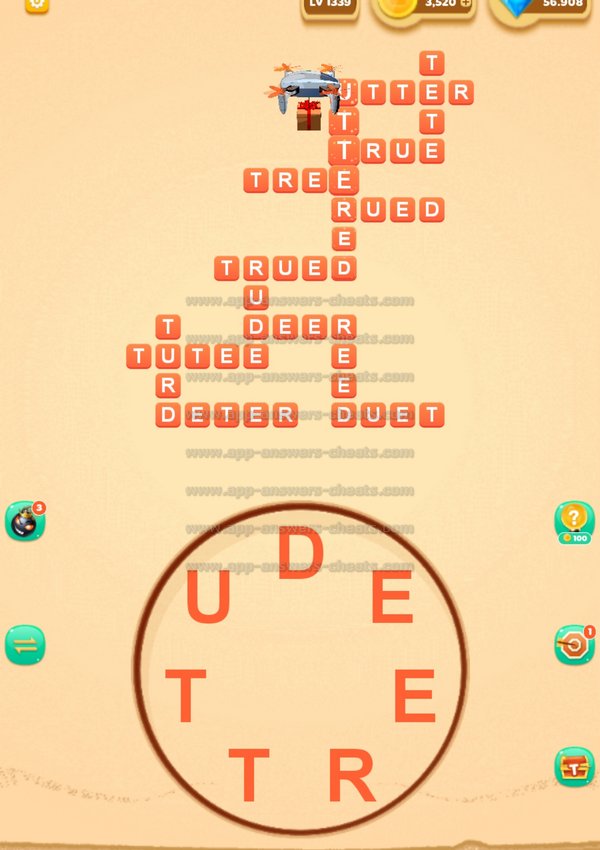Screen dimensions: 600x850
Task: Open the settings gear
Action: point(37,4)
